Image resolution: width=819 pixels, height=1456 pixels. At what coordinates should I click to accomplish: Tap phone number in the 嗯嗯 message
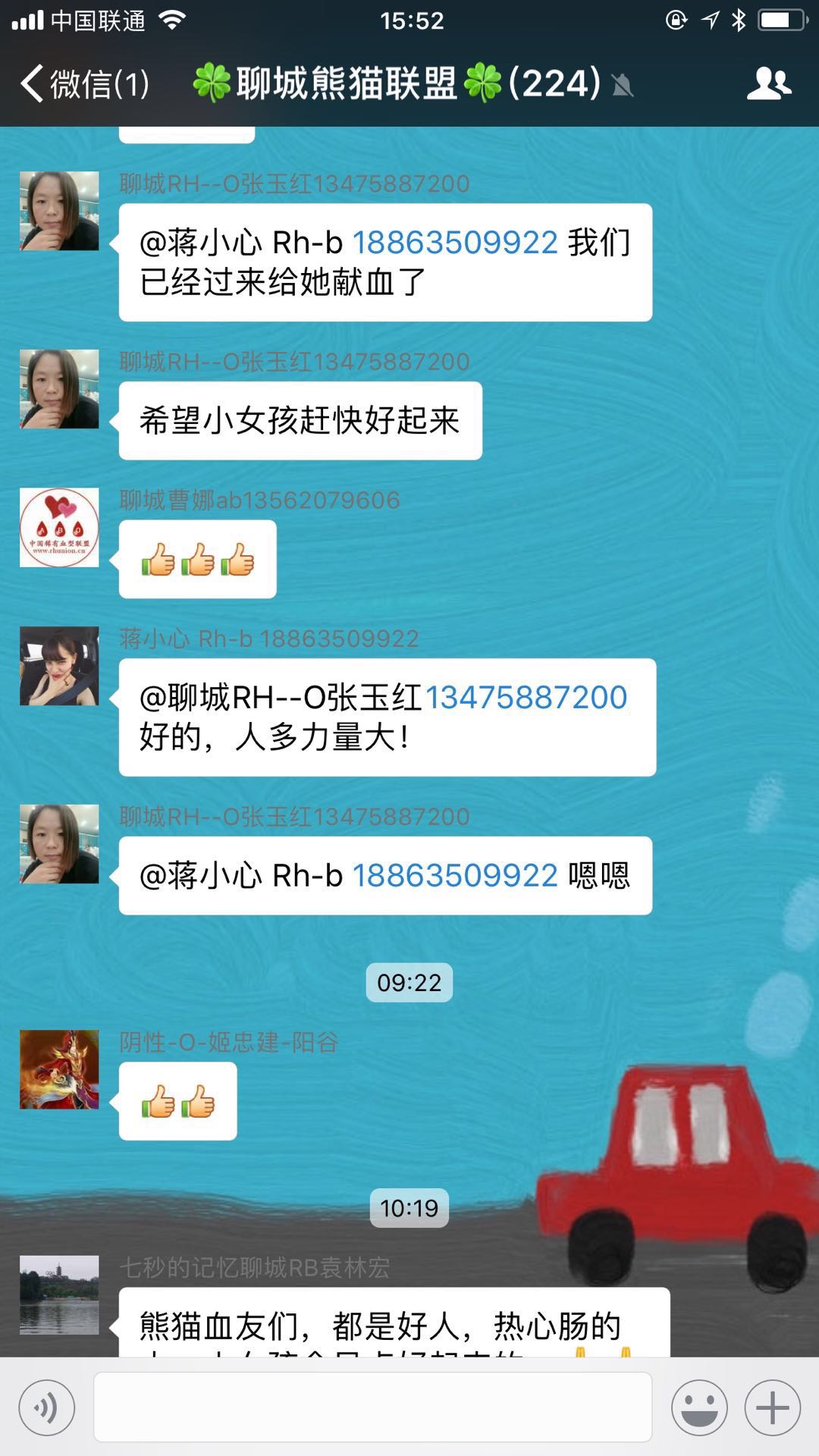(455, 876)
